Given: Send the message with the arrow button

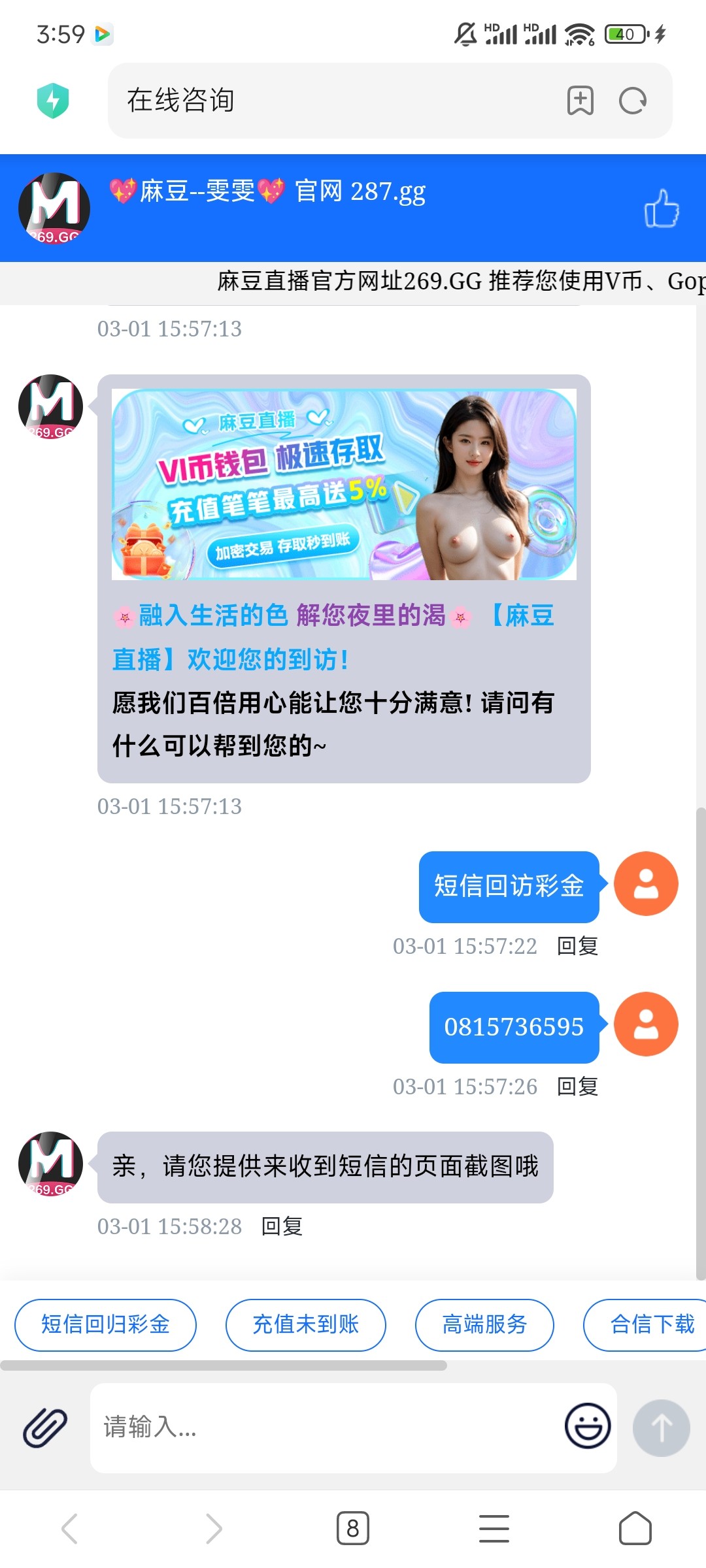Looking at the screenshot, I should (661, 1428).
